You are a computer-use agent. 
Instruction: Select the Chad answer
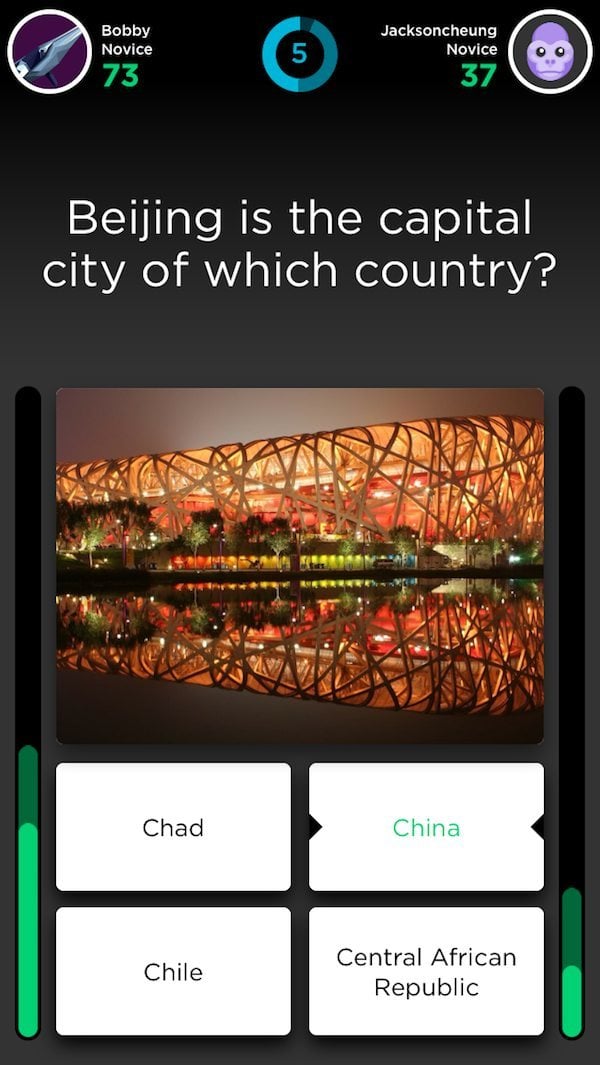point(173,827)
